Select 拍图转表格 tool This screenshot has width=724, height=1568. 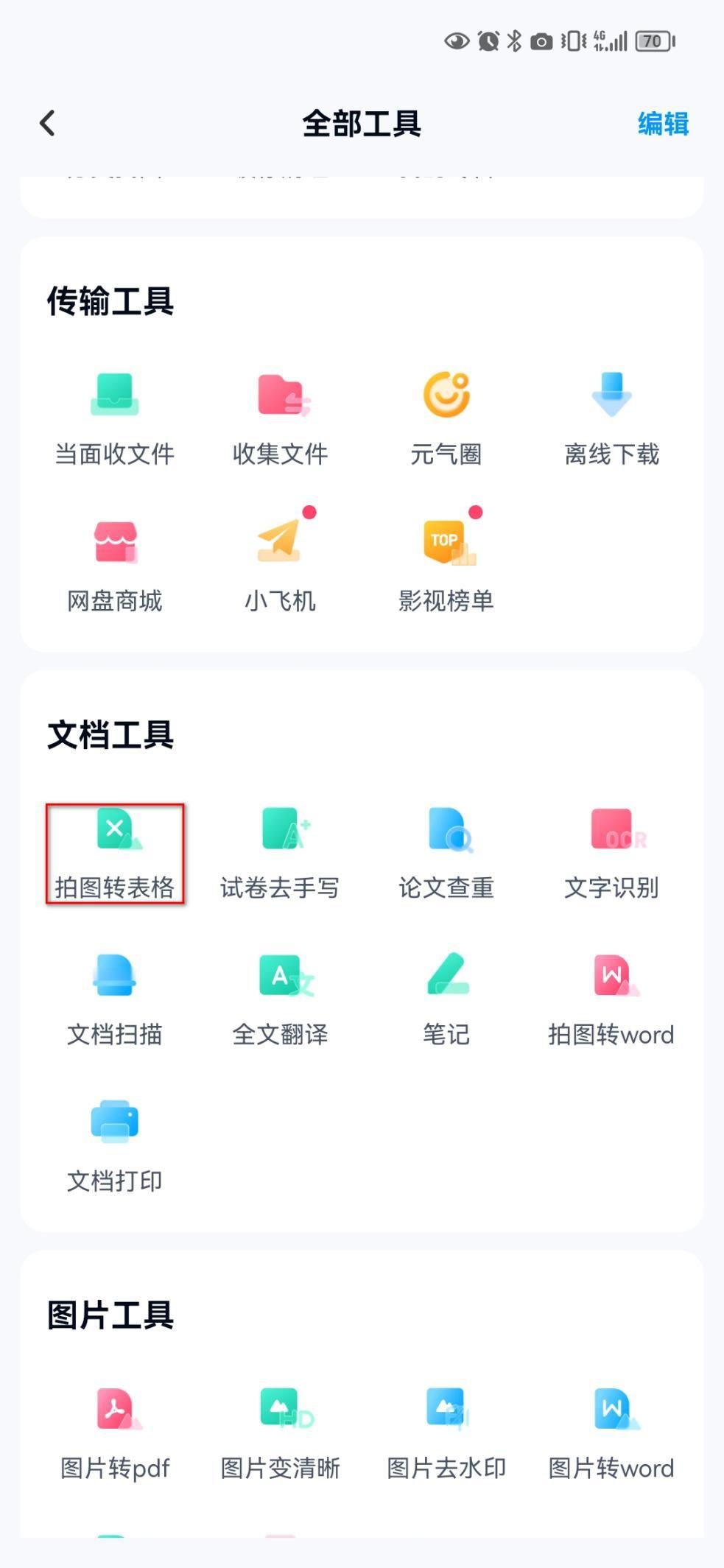point(115,854)
